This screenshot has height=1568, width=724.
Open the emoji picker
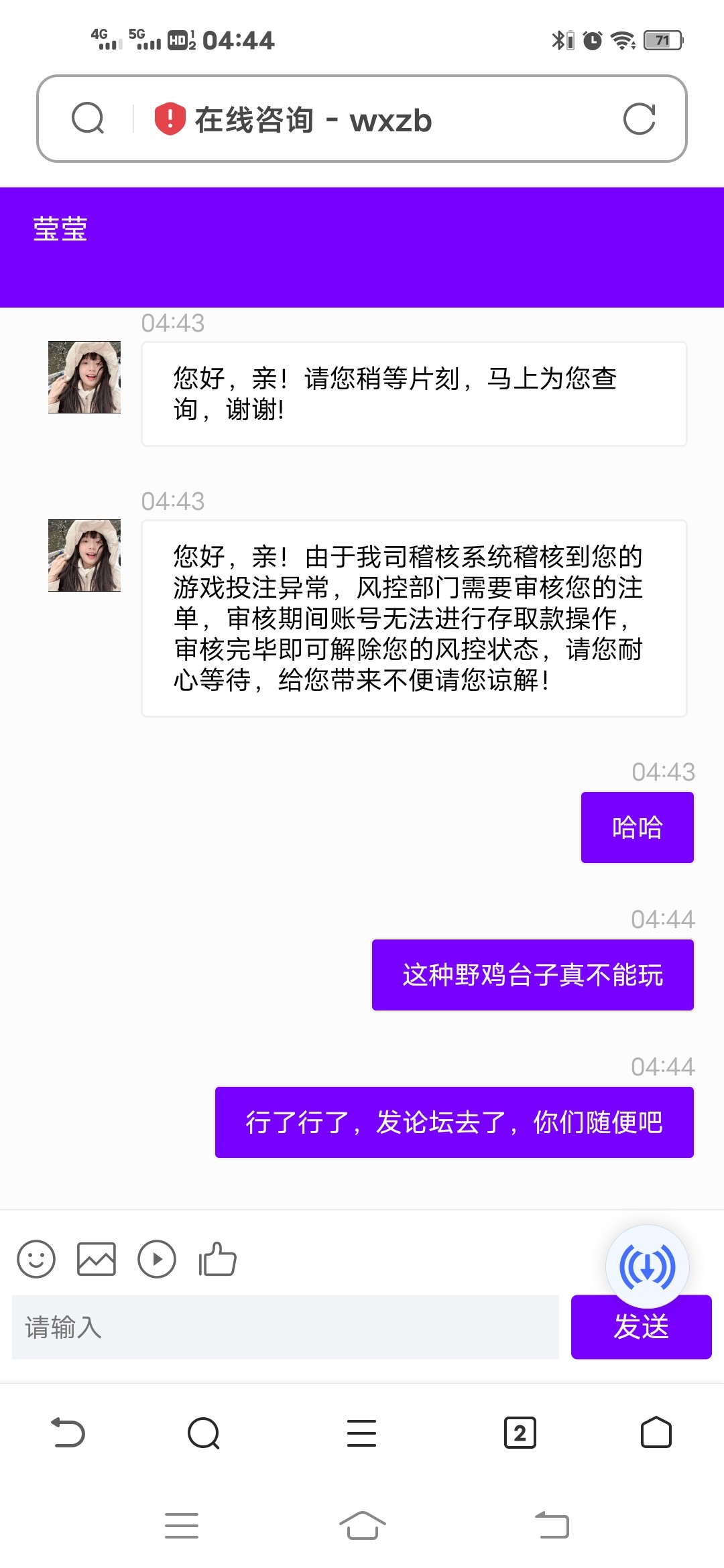(36, 1259)
